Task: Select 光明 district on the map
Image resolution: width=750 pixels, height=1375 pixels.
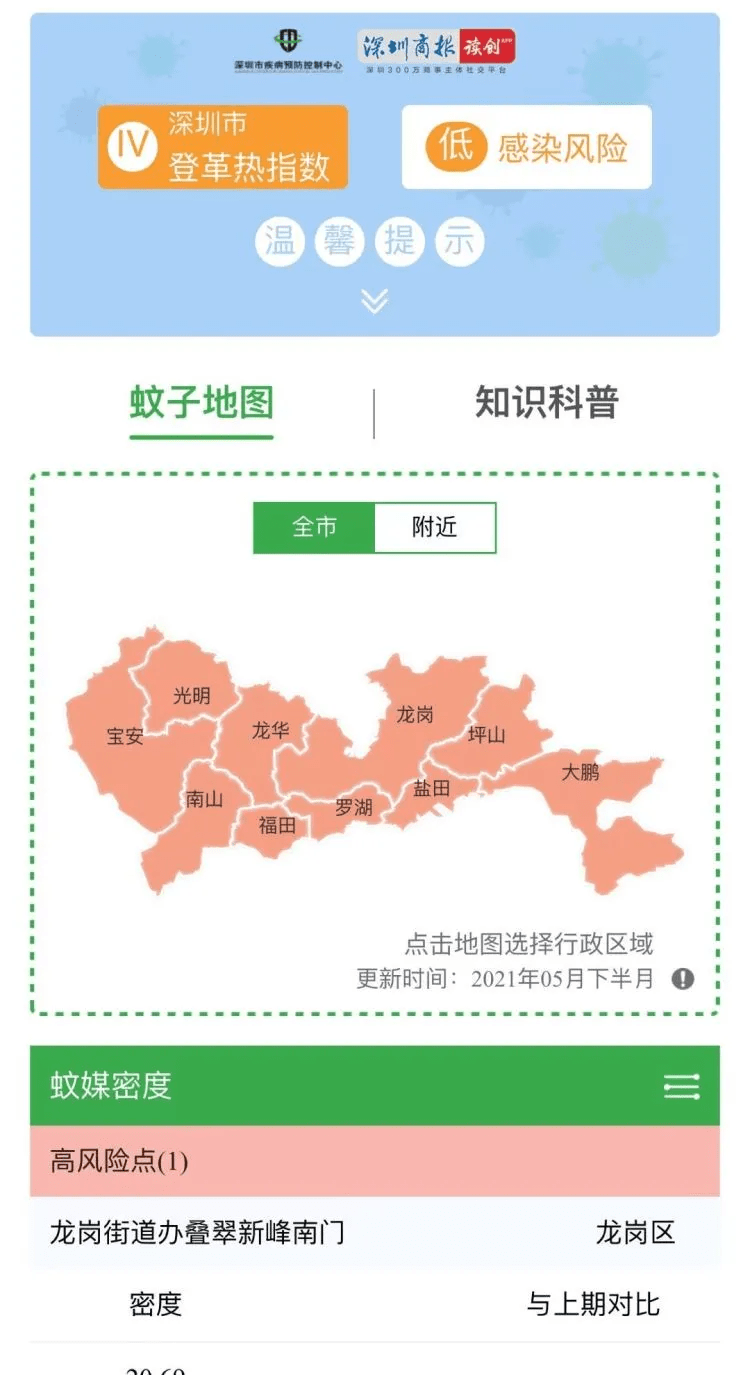Action: point(191,695)
